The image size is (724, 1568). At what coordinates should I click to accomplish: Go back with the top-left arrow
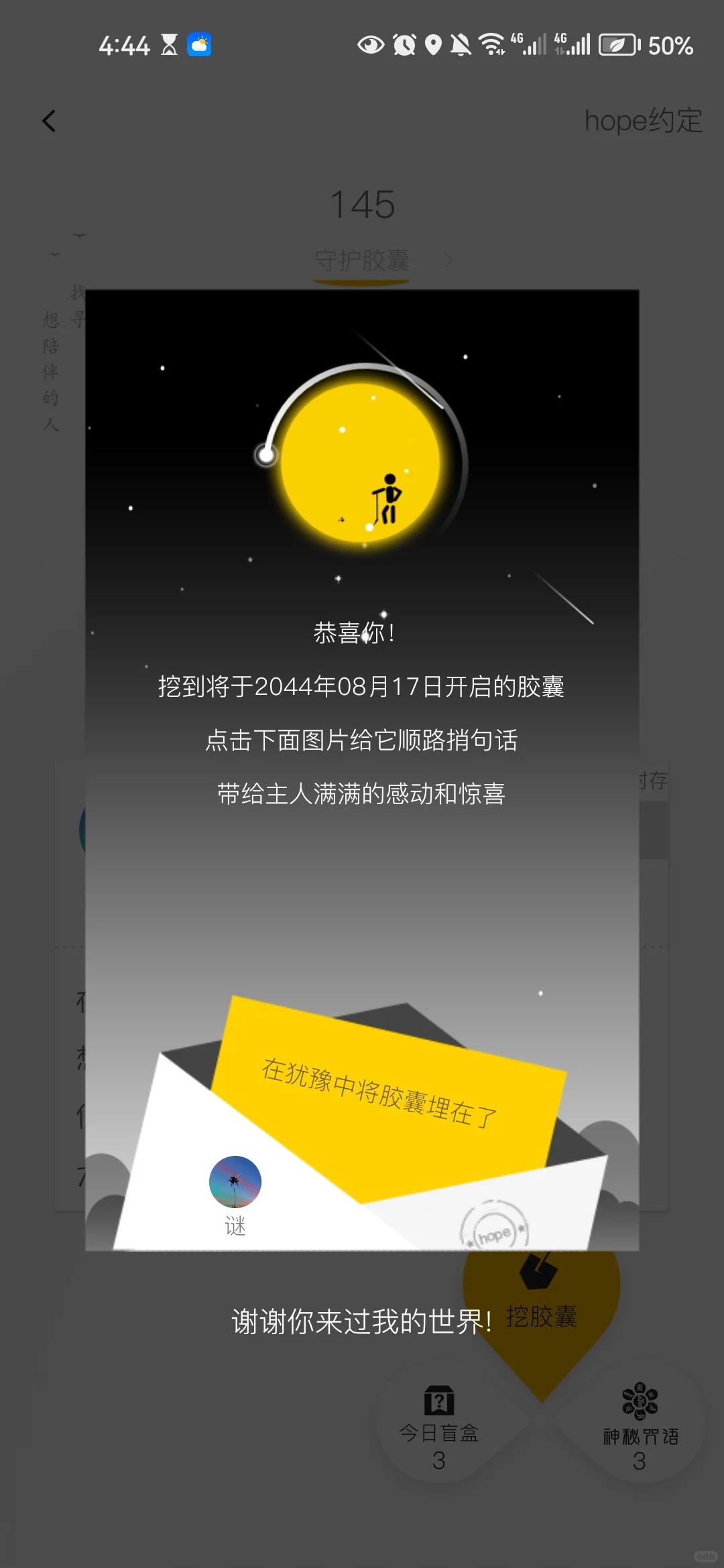49,121
